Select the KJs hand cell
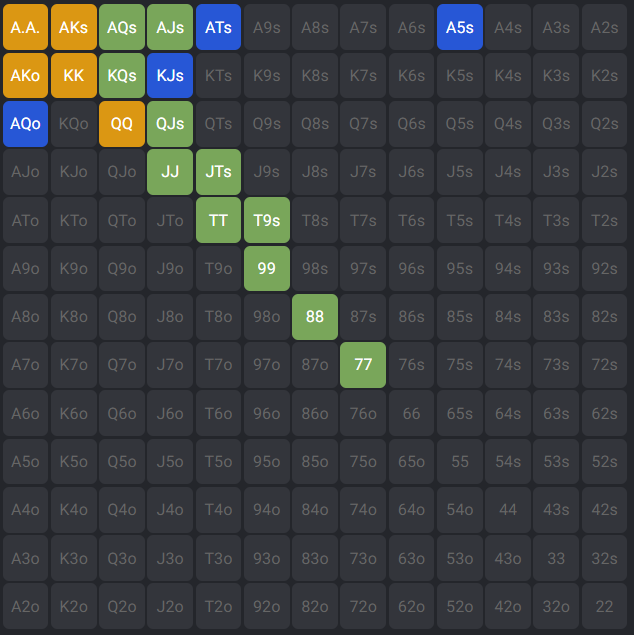Viewport: 634px width, 635px height. click(170, 75)
